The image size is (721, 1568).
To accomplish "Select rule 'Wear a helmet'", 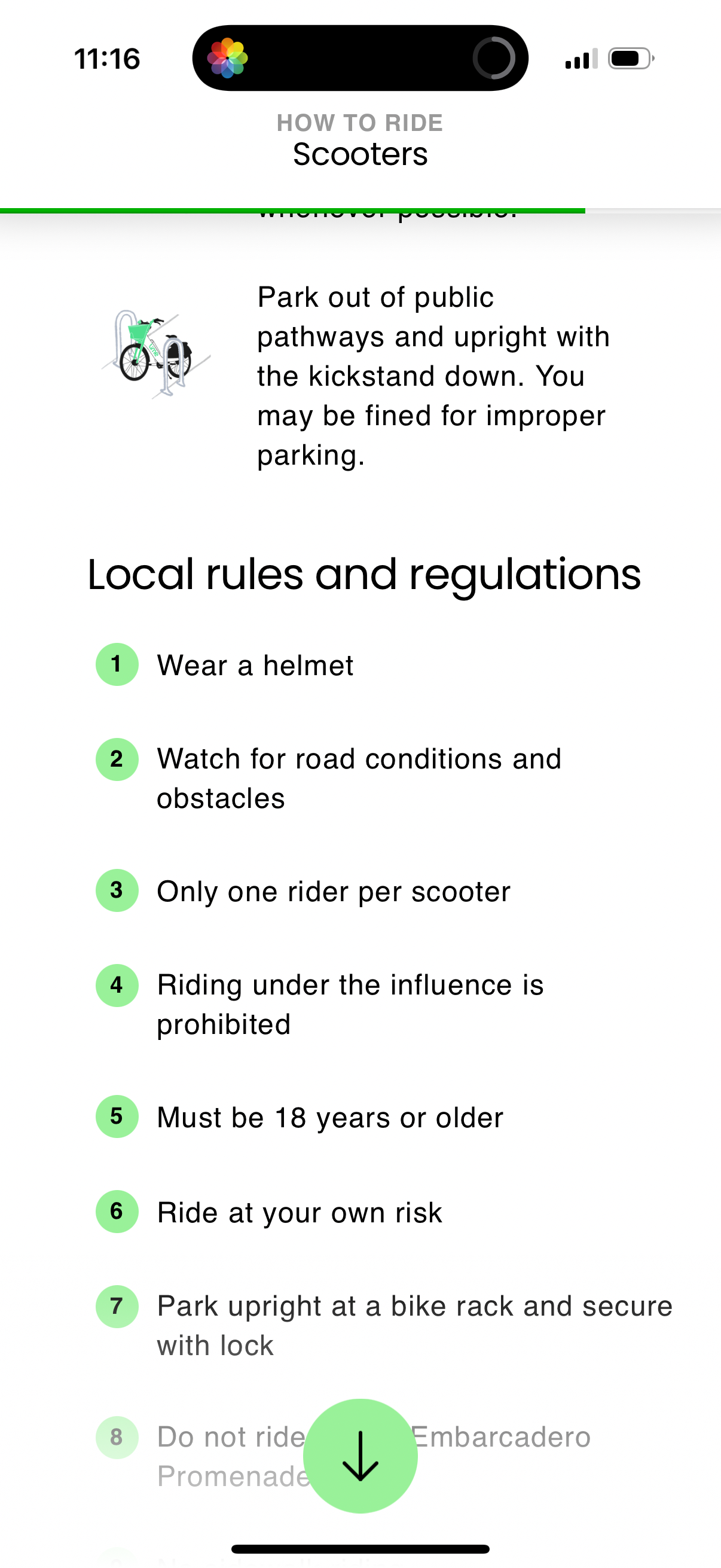I will (255, 665).
